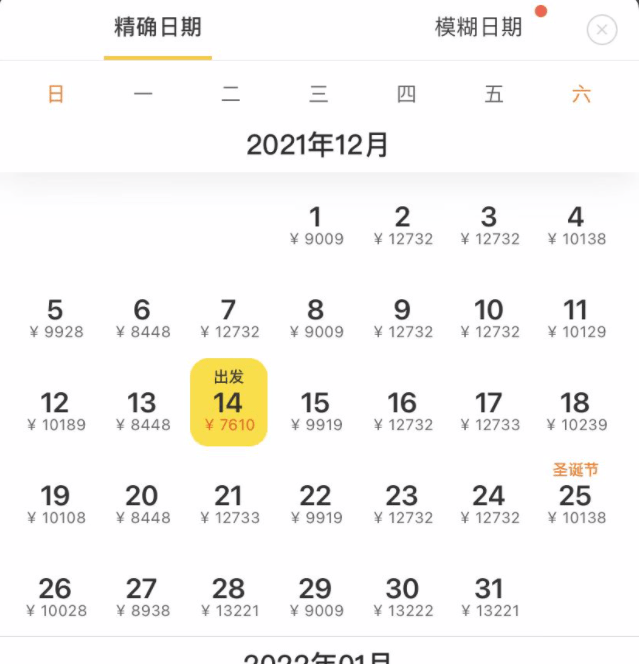Pick December 1 priced ¥9009

point(316,225)
